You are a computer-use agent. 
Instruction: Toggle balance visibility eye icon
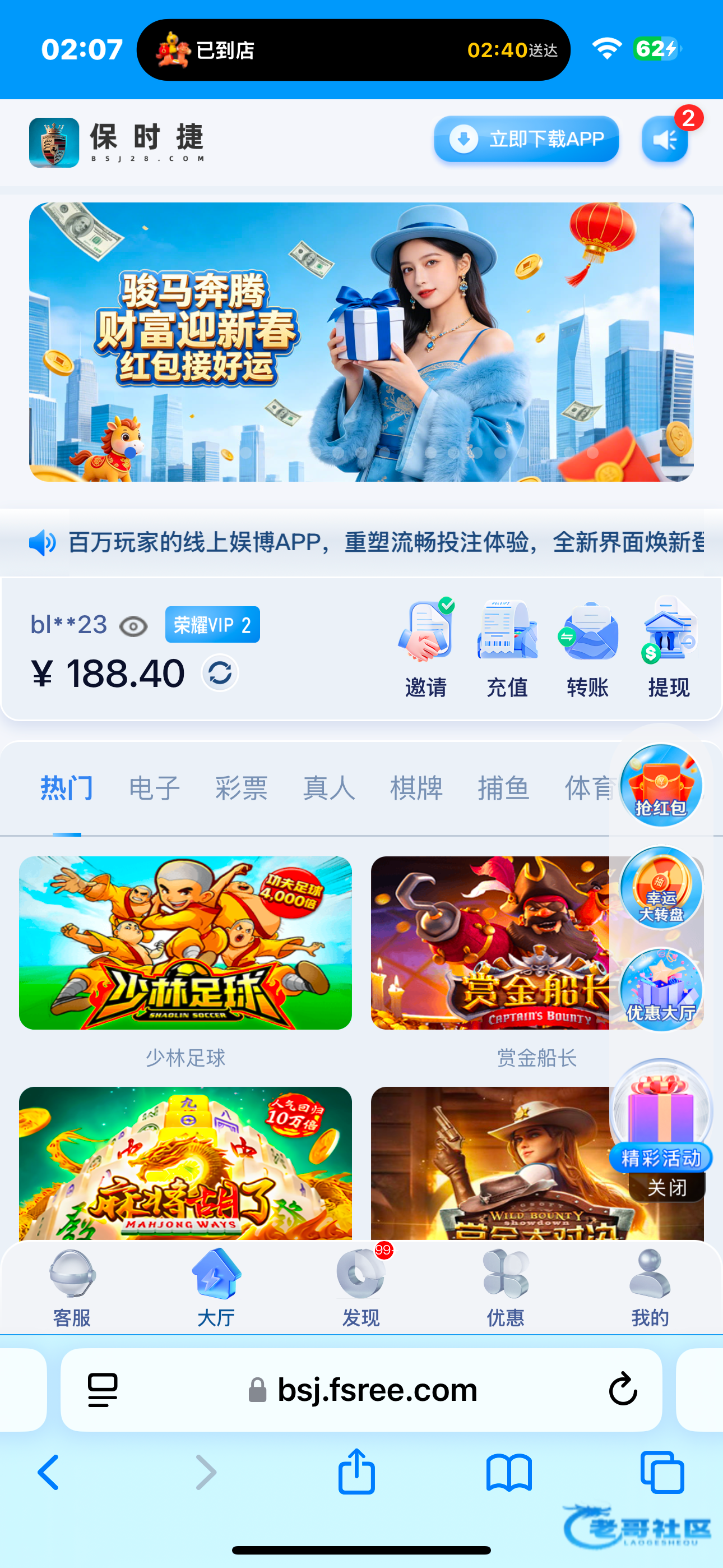(133, 626)
